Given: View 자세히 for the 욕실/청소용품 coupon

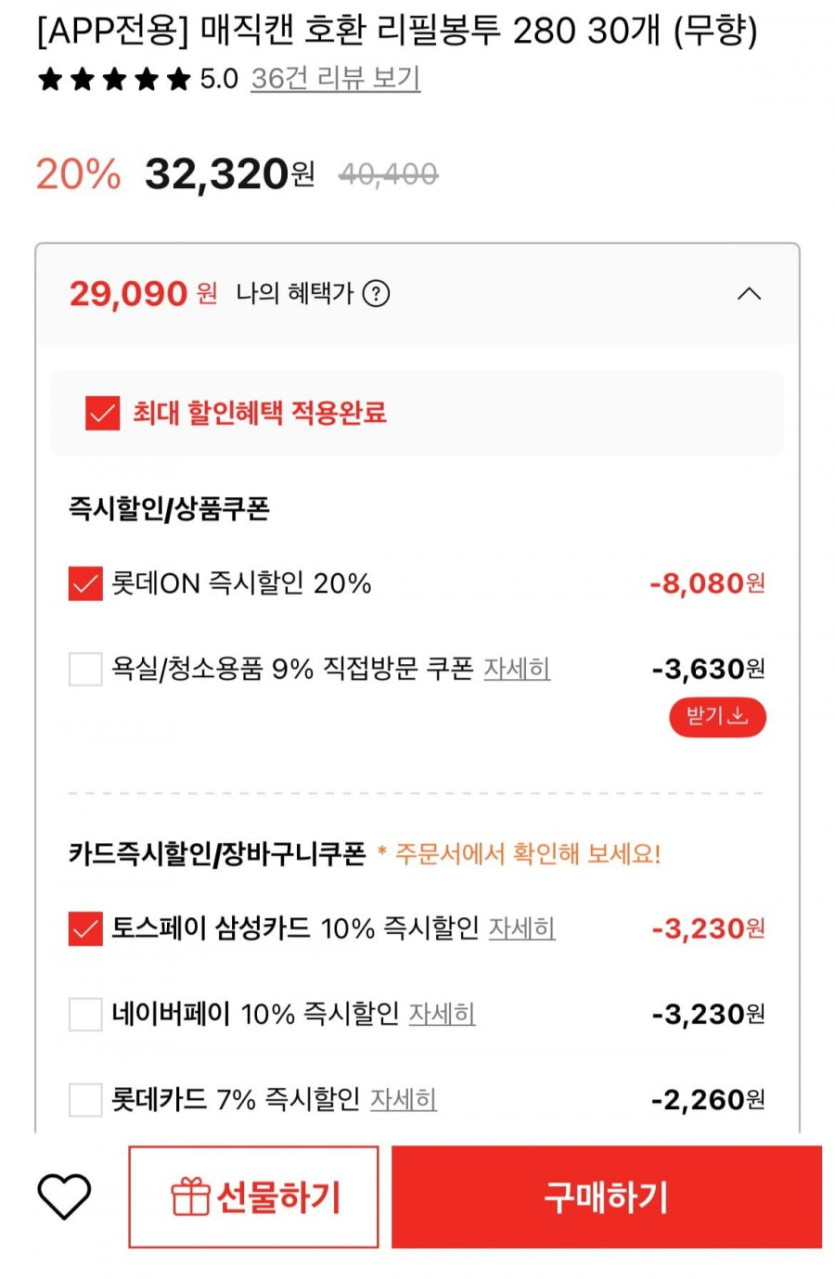Looking at the screenshot, I should coord(517,668).
